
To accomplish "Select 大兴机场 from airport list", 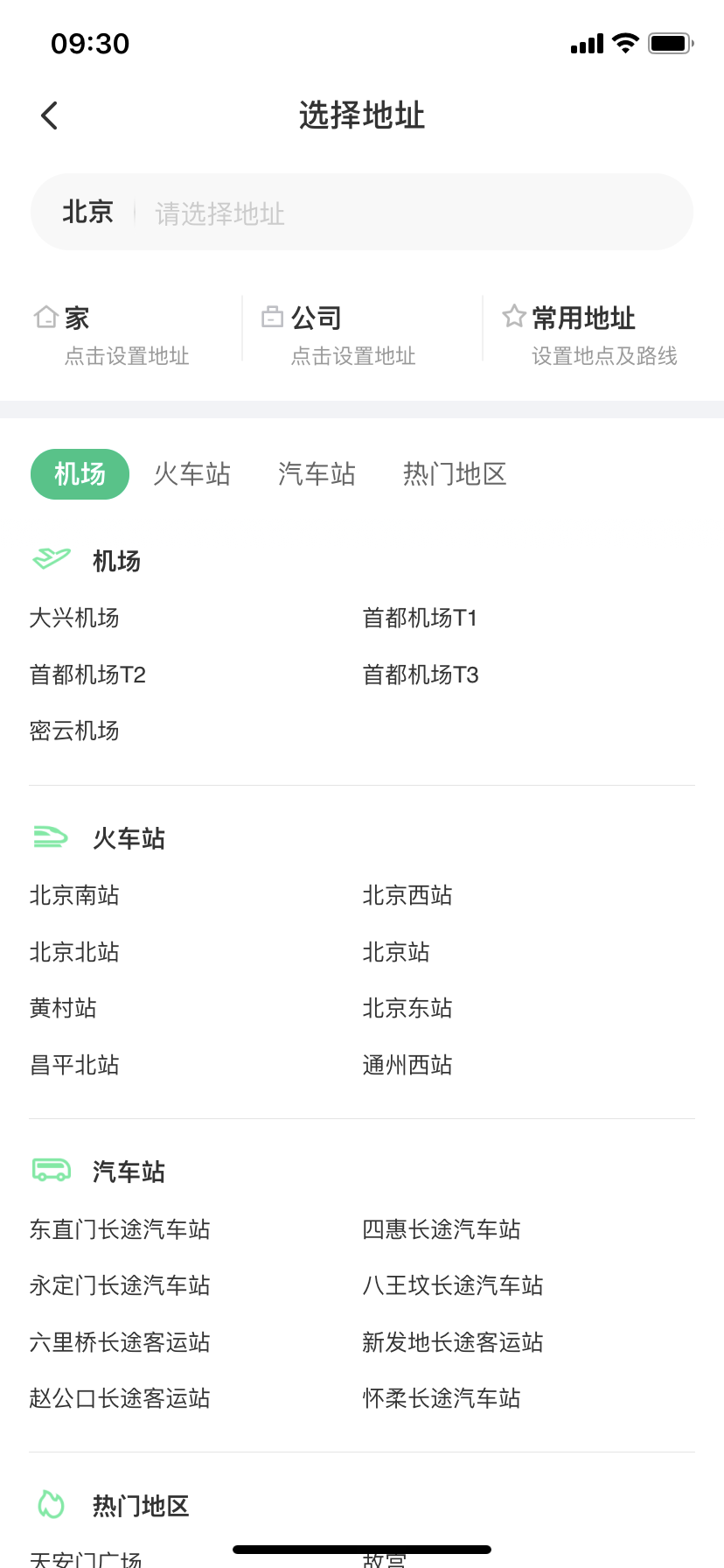I will pos(75,618).
